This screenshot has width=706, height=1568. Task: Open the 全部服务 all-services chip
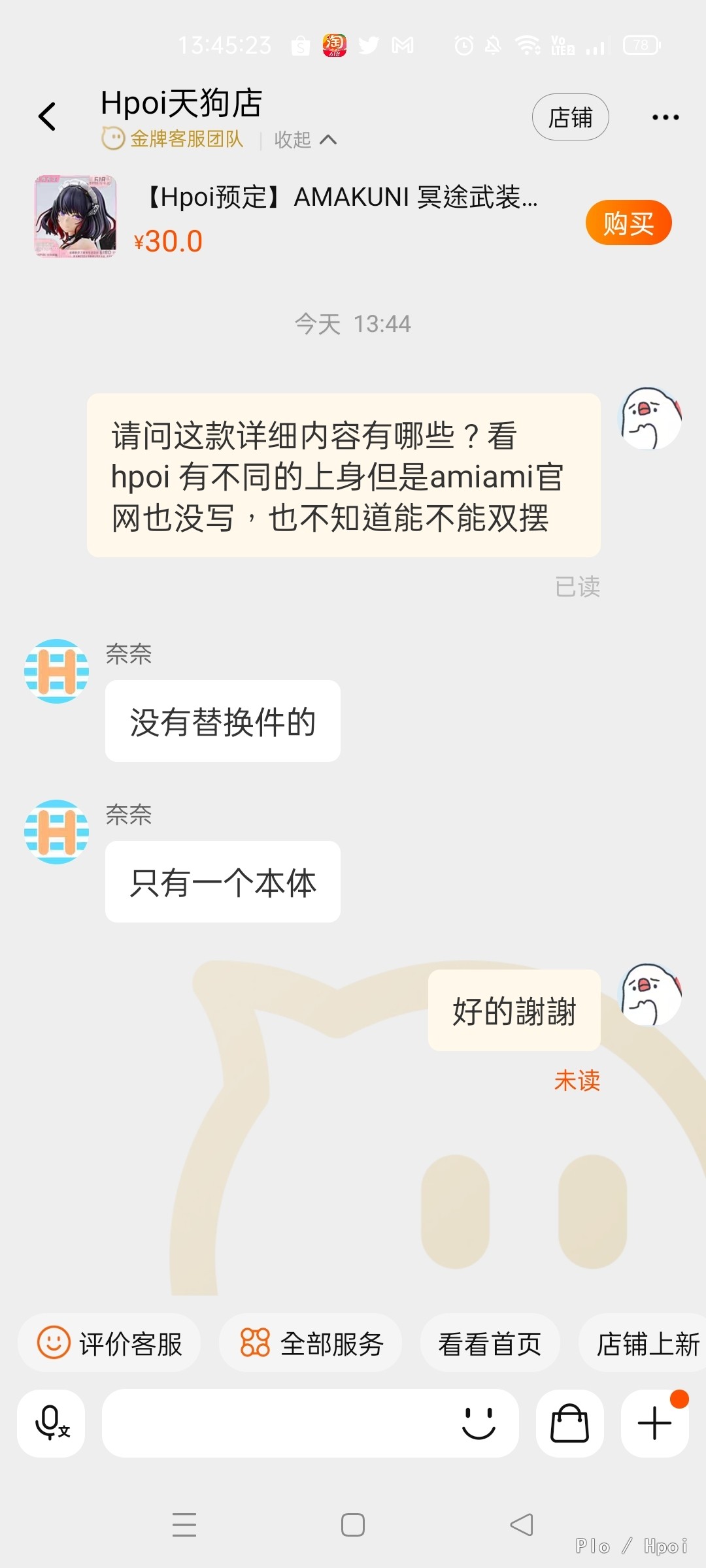coord(311,1344)
